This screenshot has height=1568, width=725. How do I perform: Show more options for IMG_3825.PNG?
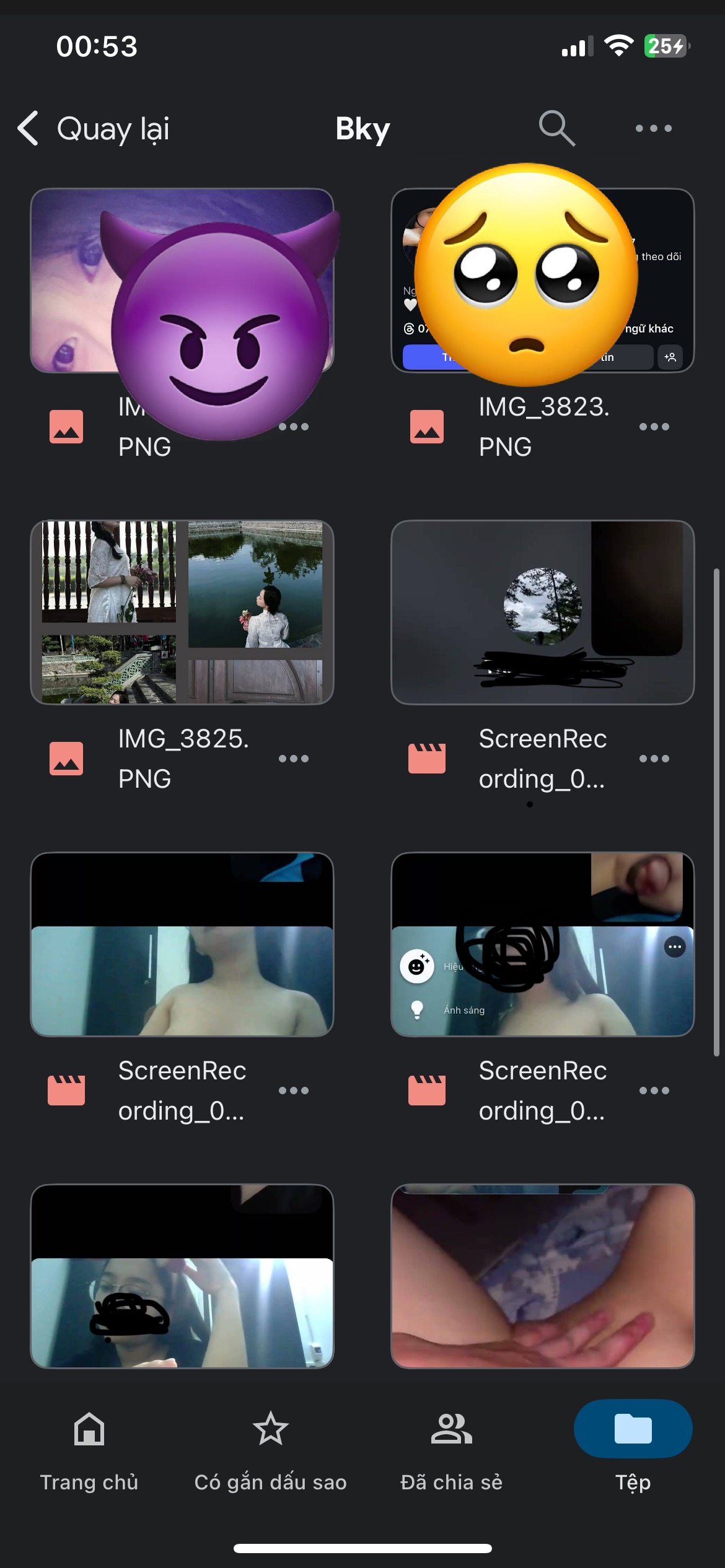[x=293, y=759]
